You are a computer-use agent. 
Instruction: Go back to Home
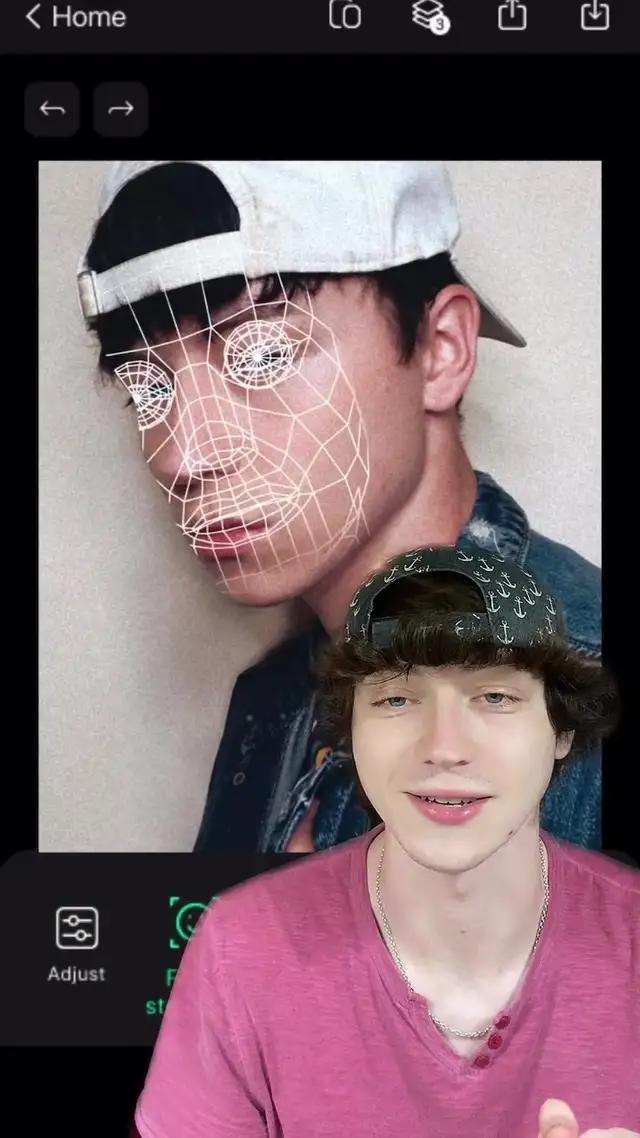pyautogui.click(x=75, y=16)
